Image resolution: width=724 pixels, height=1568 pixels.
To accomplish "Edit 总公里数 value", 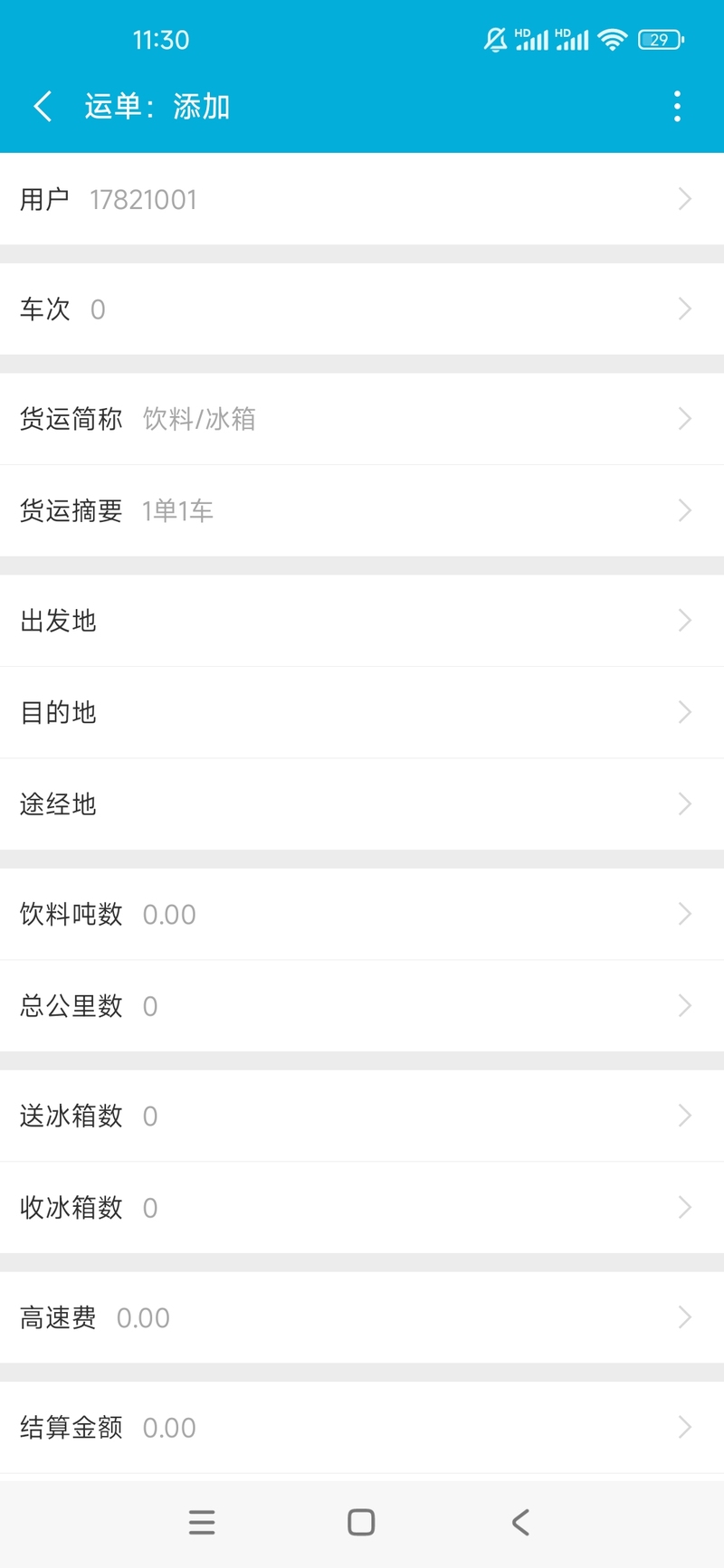I will click(x=362, y=1006).
